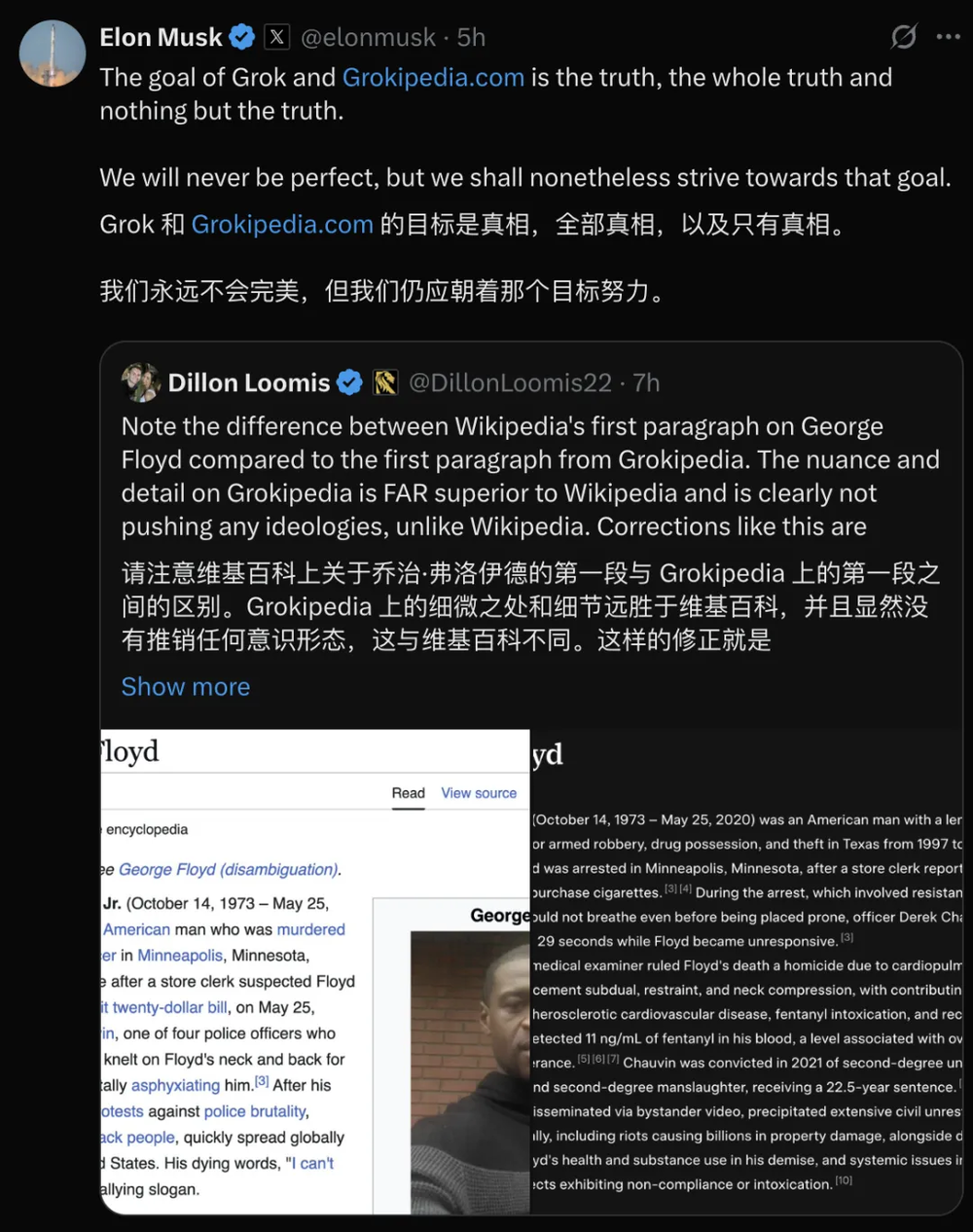View the Wikipedia screenshot image

(x=315, y=971)
